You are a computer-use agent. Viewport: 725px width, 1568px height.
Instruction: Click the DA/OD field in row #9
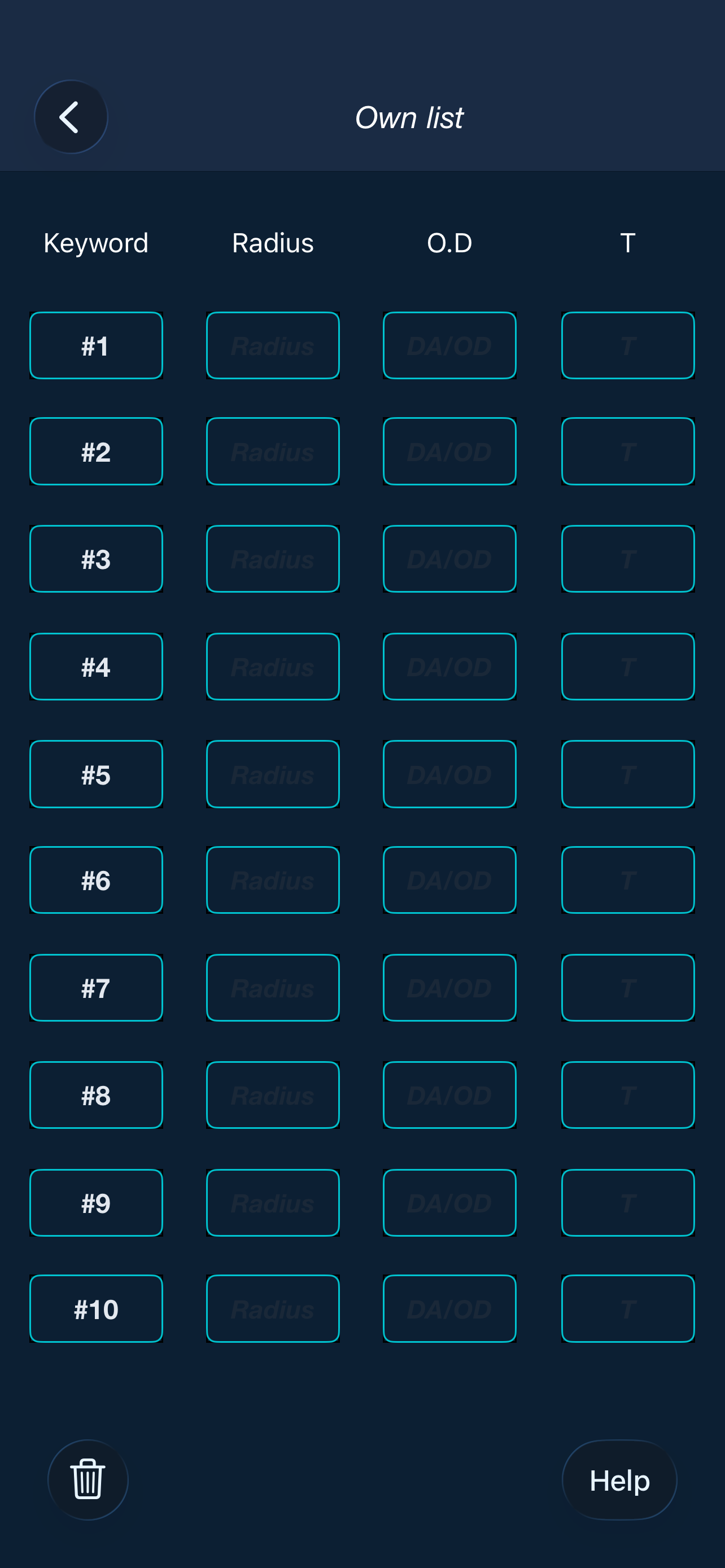point(449,1202)
